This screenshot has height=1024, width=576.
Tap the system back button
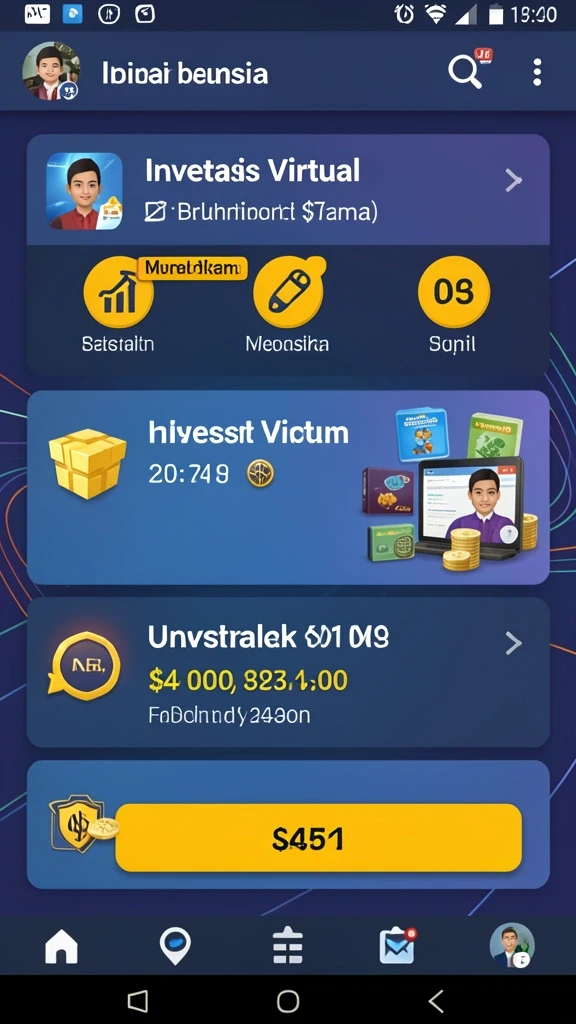click(436, 1000)
